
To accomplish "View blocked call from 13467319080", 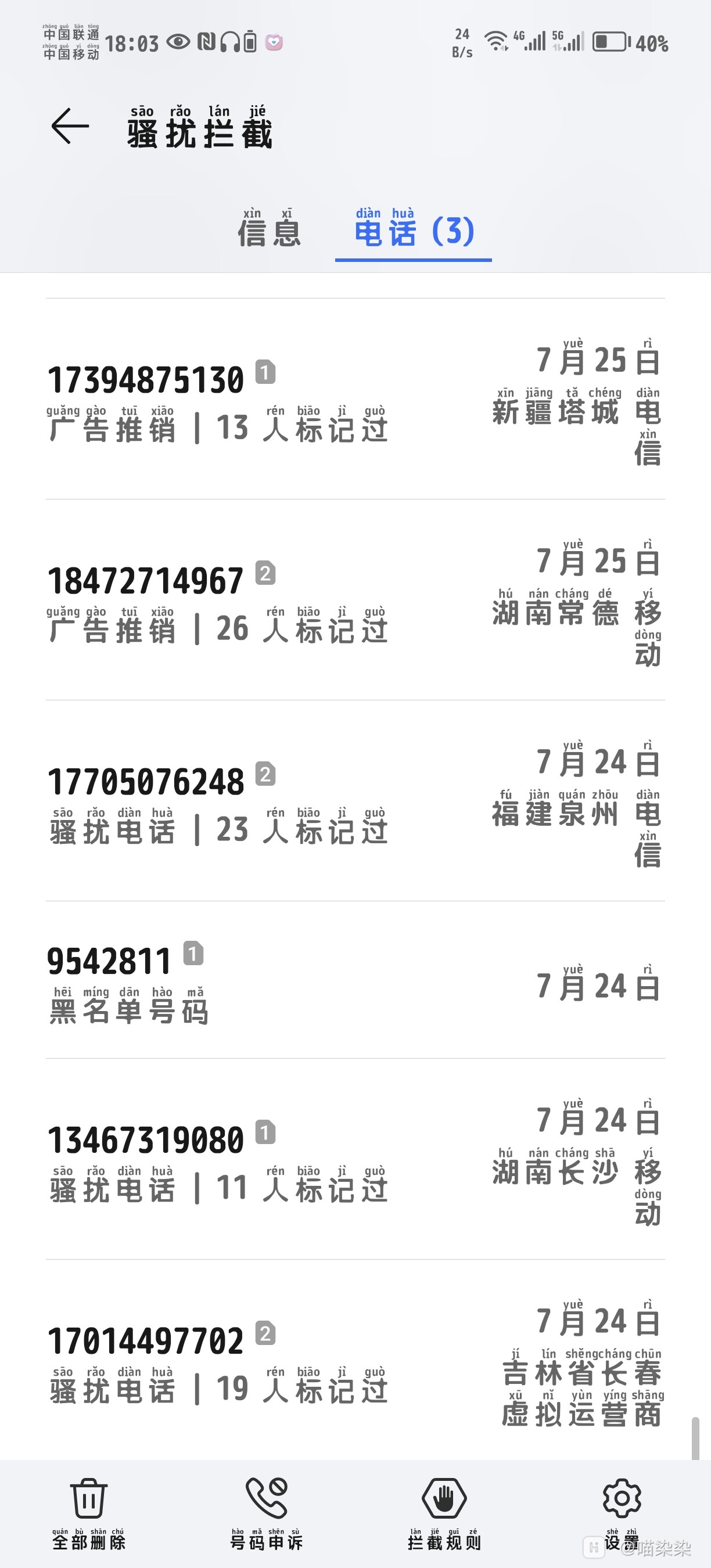I will (355, 1159).
